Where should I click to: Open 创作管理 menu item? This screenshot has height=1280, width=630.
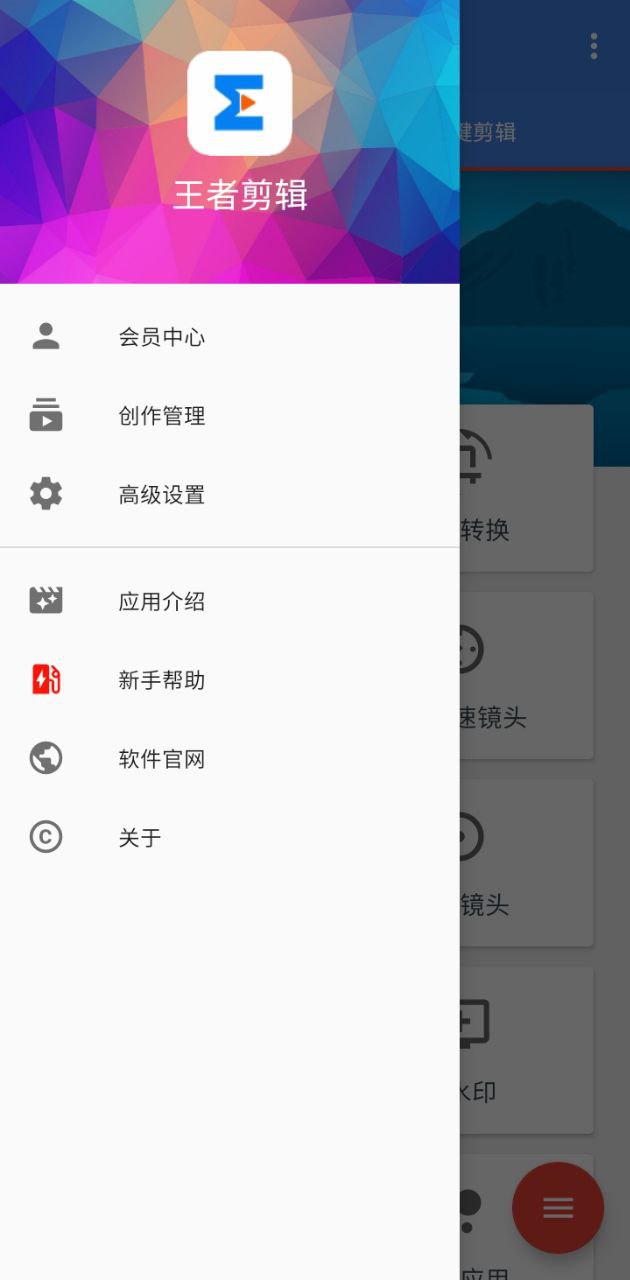pyautogui.click(x=230, y=416)
